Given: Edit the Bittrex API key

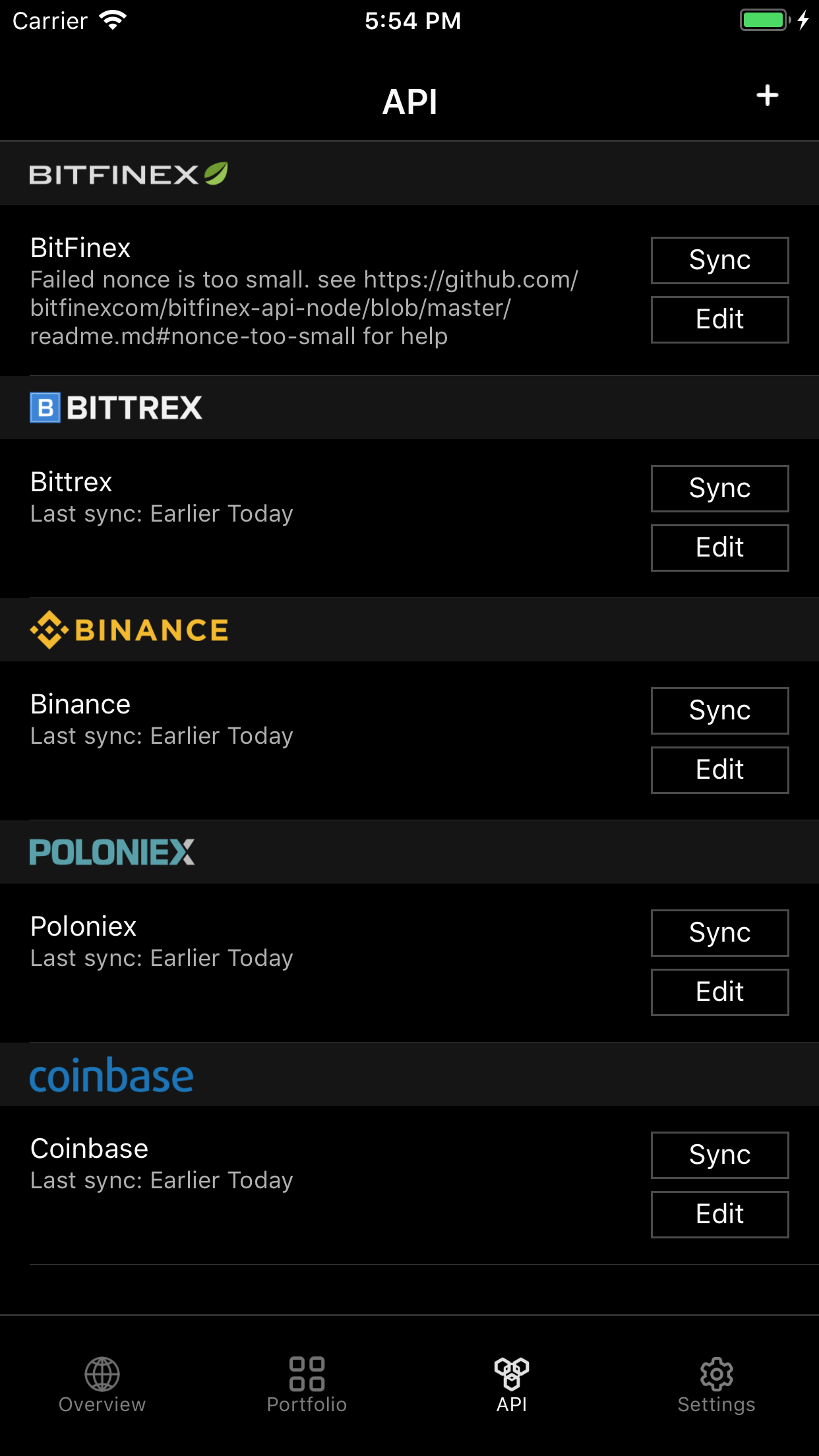Looking at the screenshot, I should tap(719, 547).
